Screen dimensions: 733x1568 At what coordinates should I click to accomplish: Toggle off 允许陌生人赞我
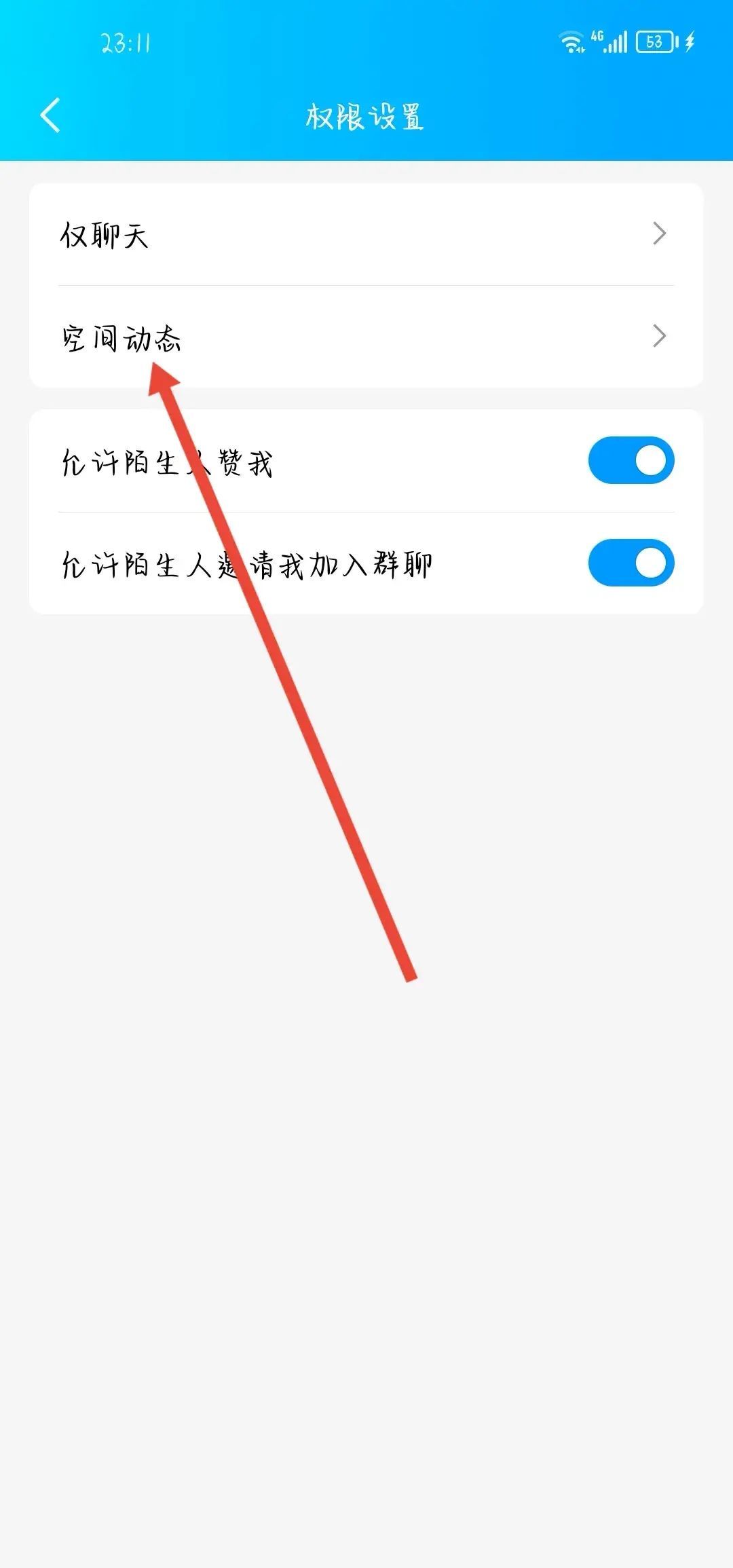pos(631,461)
